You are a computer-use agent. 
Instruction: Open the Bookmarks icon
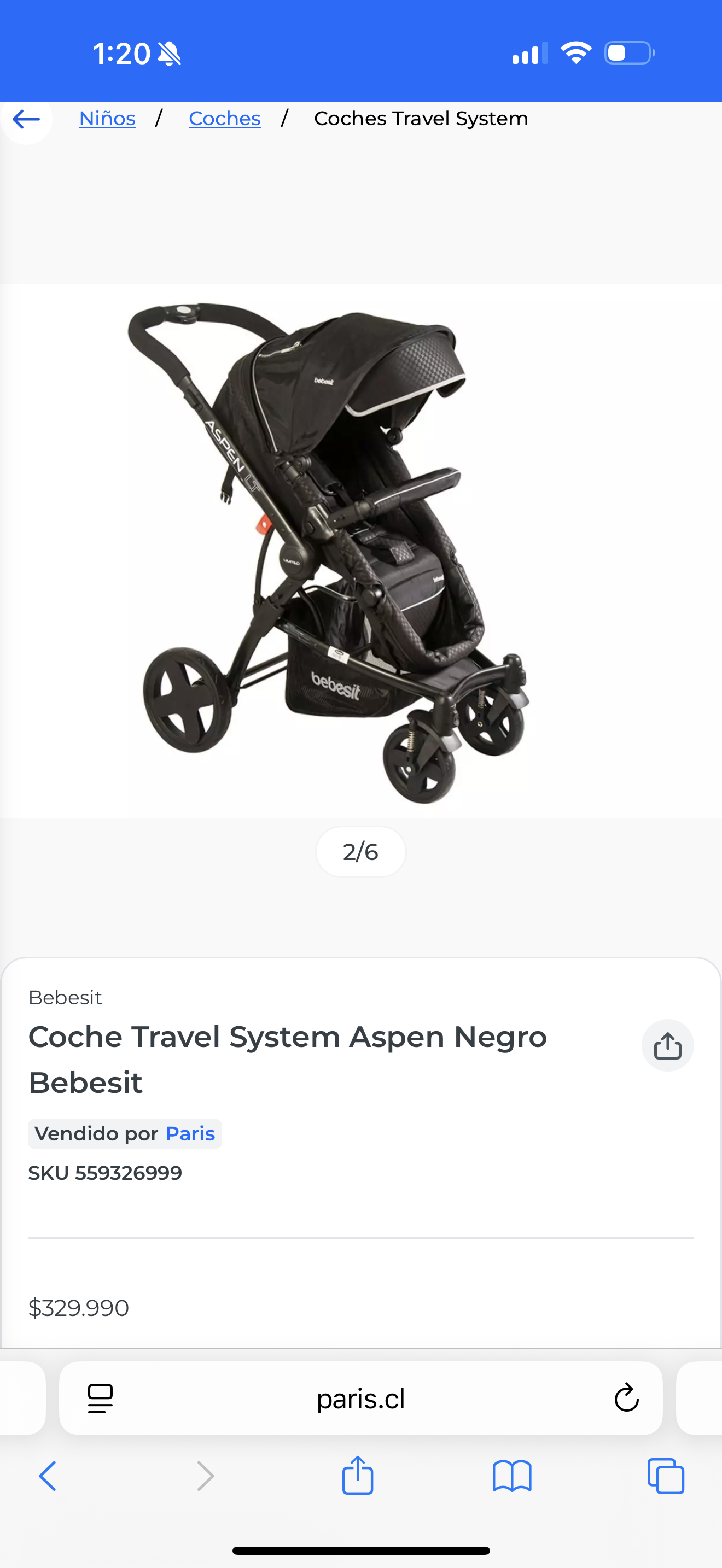tap(511, 1476)
